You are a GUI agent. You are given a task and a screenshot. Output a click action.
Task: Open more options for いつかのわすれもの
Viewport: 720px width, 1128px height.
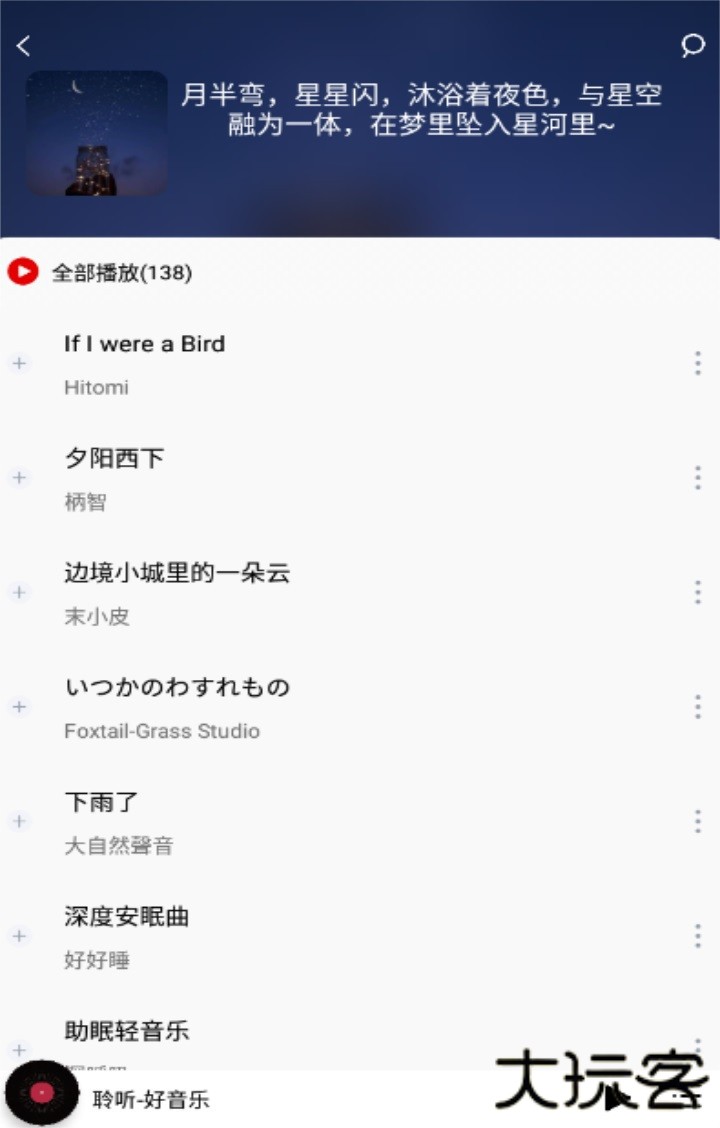(697, 707)
